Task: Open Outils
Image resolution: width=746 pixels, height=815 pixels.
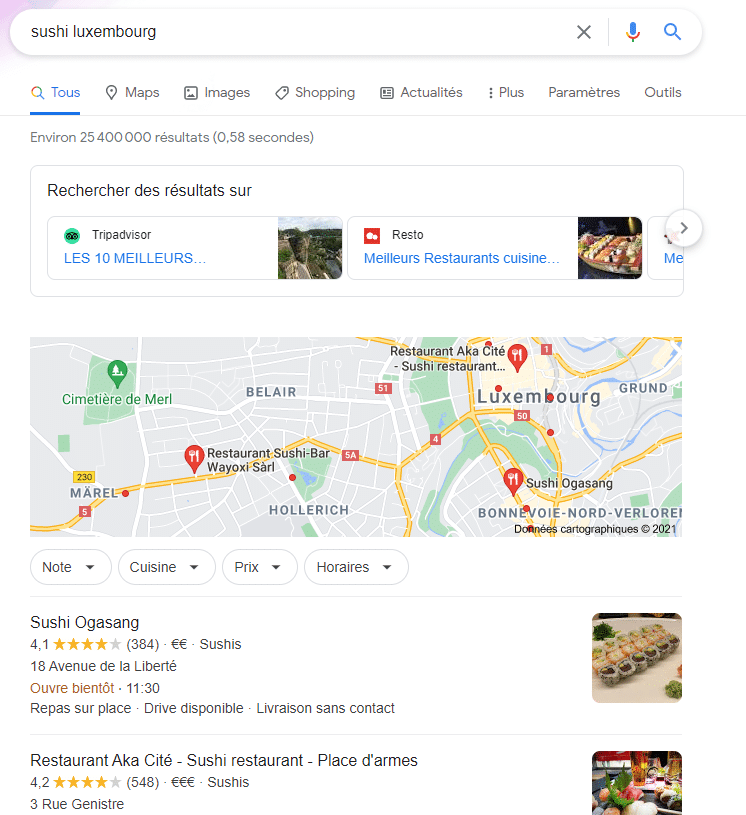Action: [x=662, y=92]
